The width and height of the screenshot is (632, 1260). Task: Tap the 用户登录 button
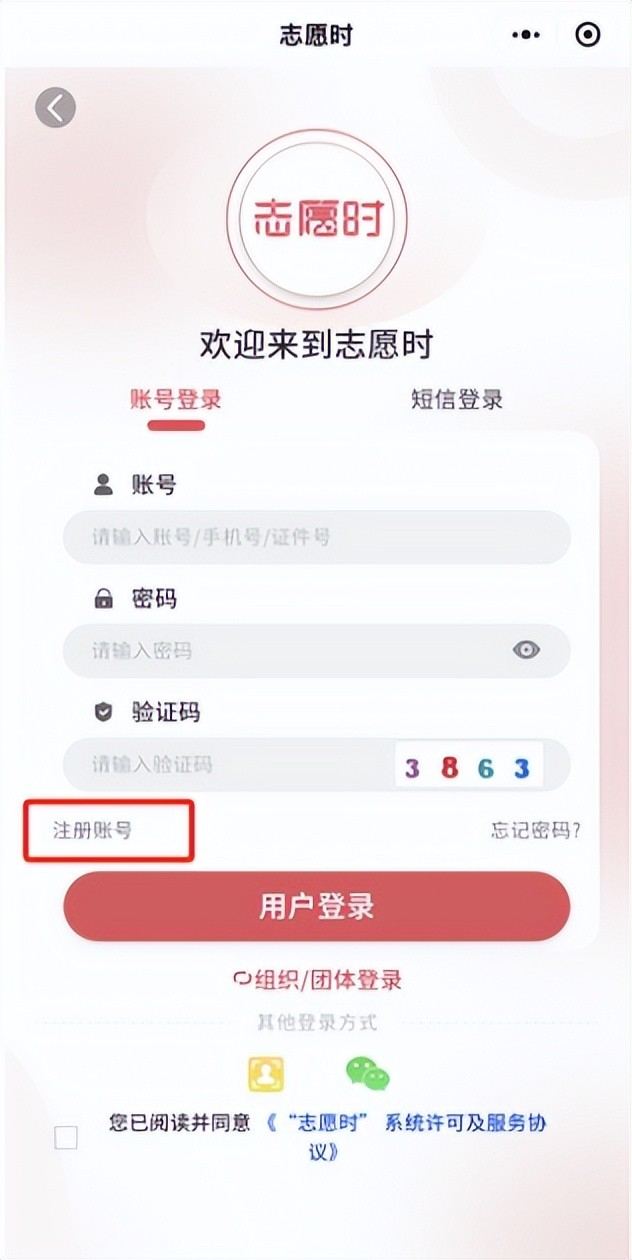316,906
